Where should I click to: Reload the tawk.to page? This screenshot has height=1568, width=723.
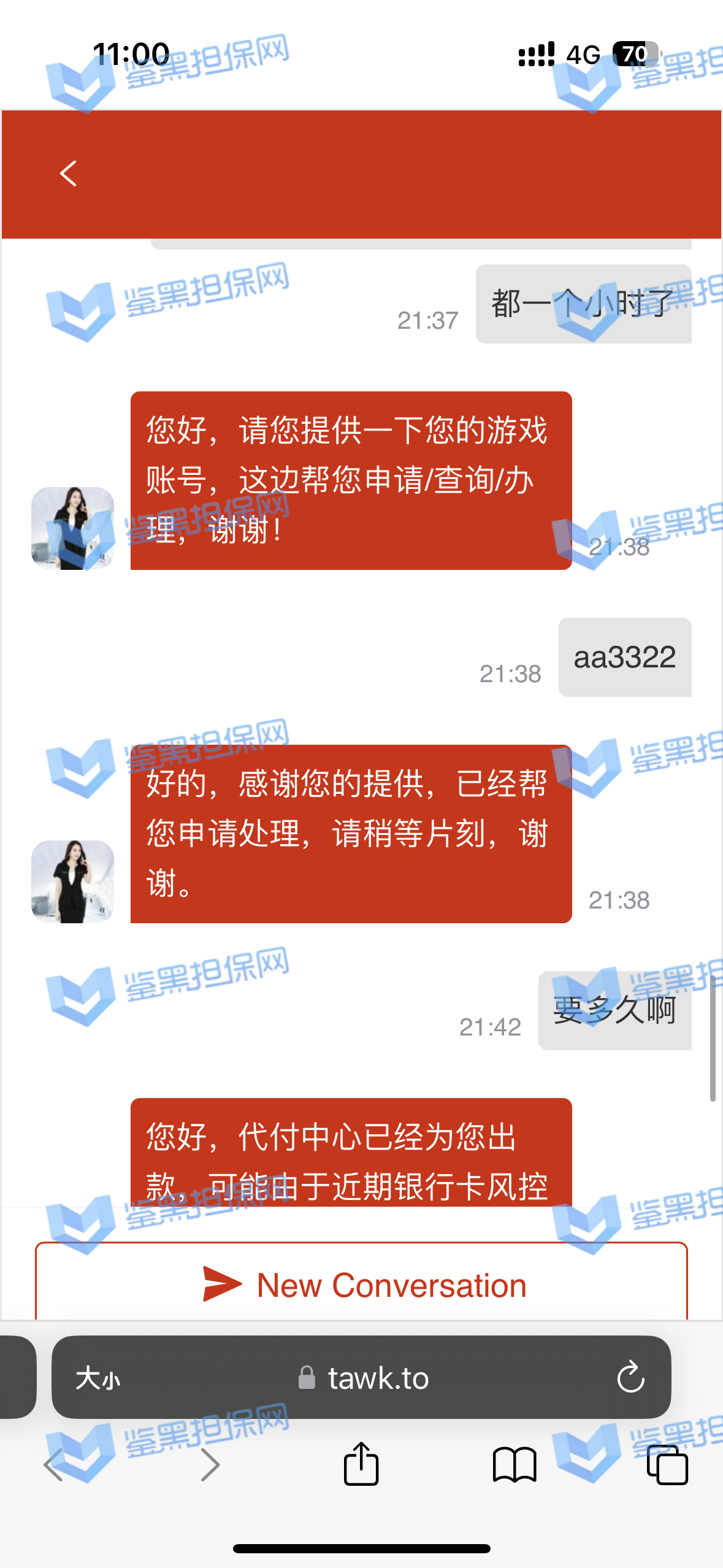(630, 1378)
